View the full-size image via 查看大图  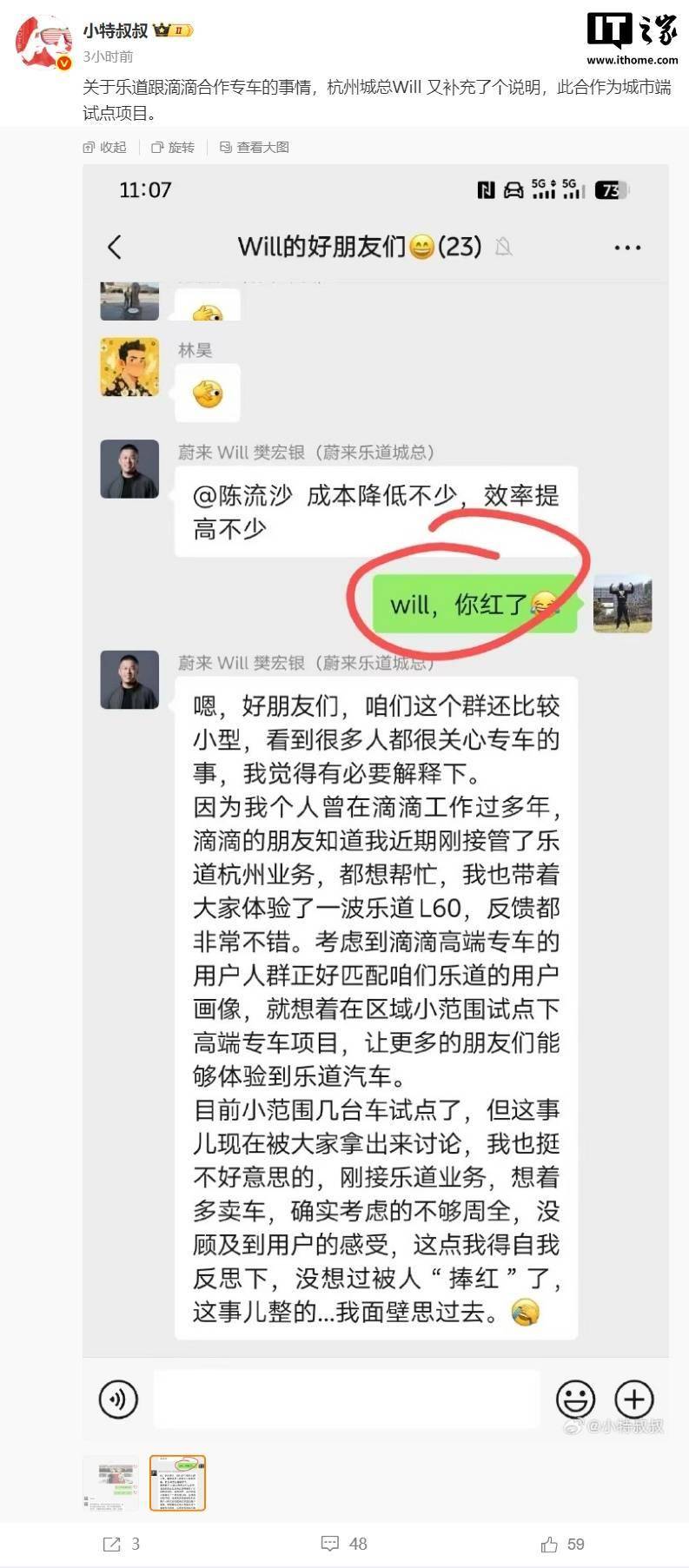tap(255, 148)
